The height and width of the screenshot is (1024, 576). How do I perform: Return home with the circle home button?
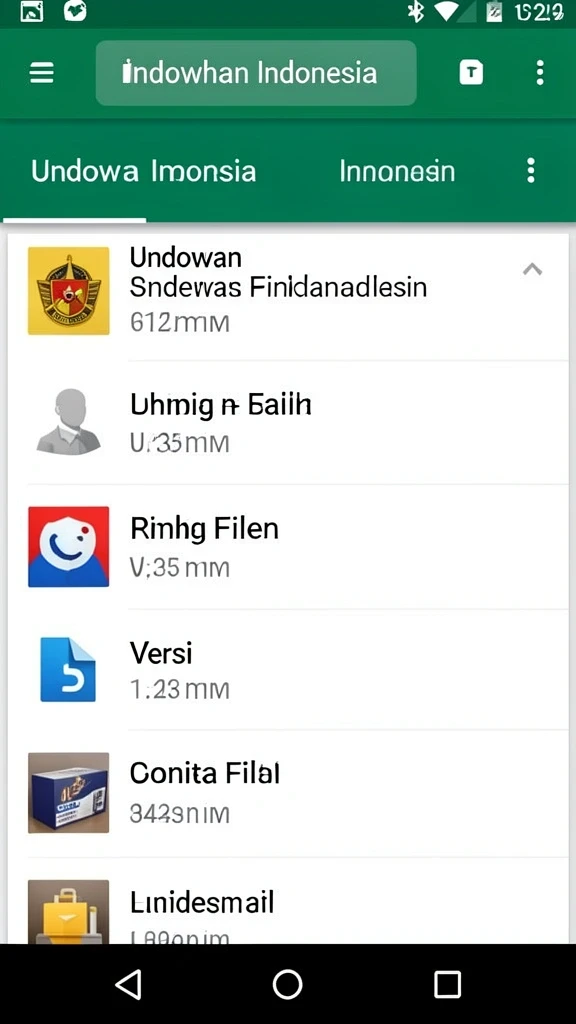pyautogui.click(x=287, y=984)
